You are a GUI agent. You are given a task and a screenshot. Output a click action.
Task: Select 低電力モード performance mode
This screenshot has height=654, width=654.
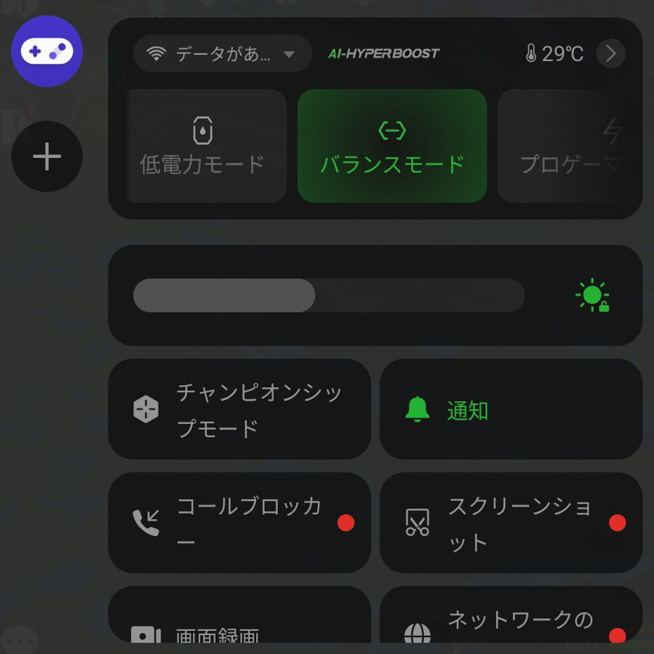[202, 146]
